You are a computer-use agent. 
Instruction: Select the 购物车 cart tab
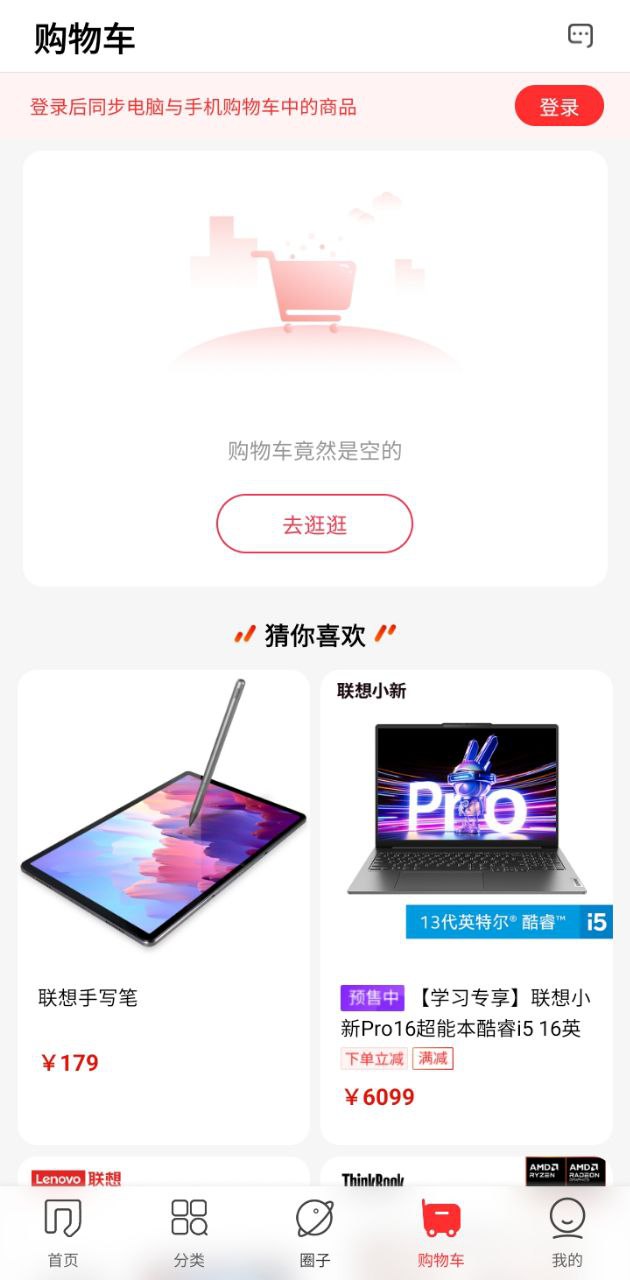pos(441,1233)
